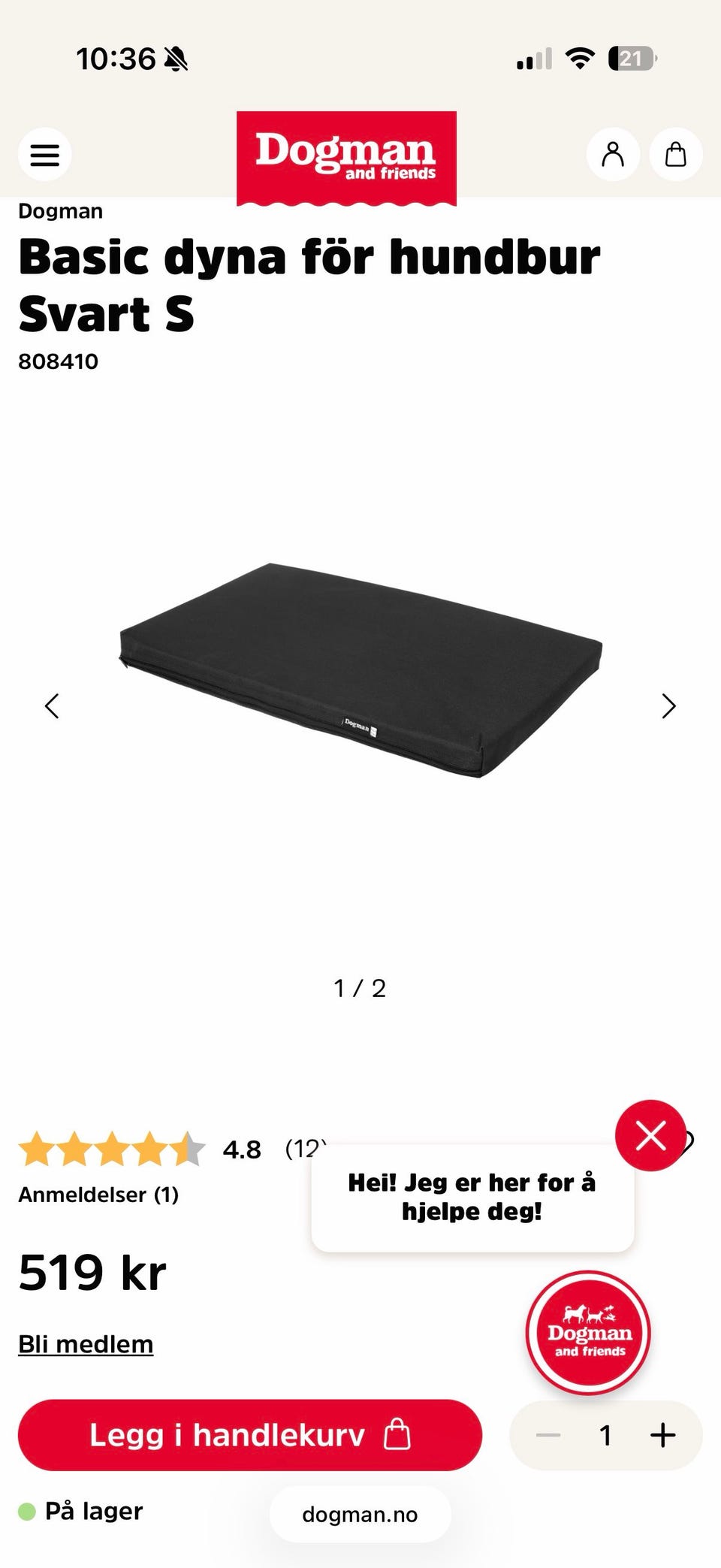Viewport: 721px width, 1568px height.
Task: Tap the Dogman and friends header logo
Action: [346, 158]
